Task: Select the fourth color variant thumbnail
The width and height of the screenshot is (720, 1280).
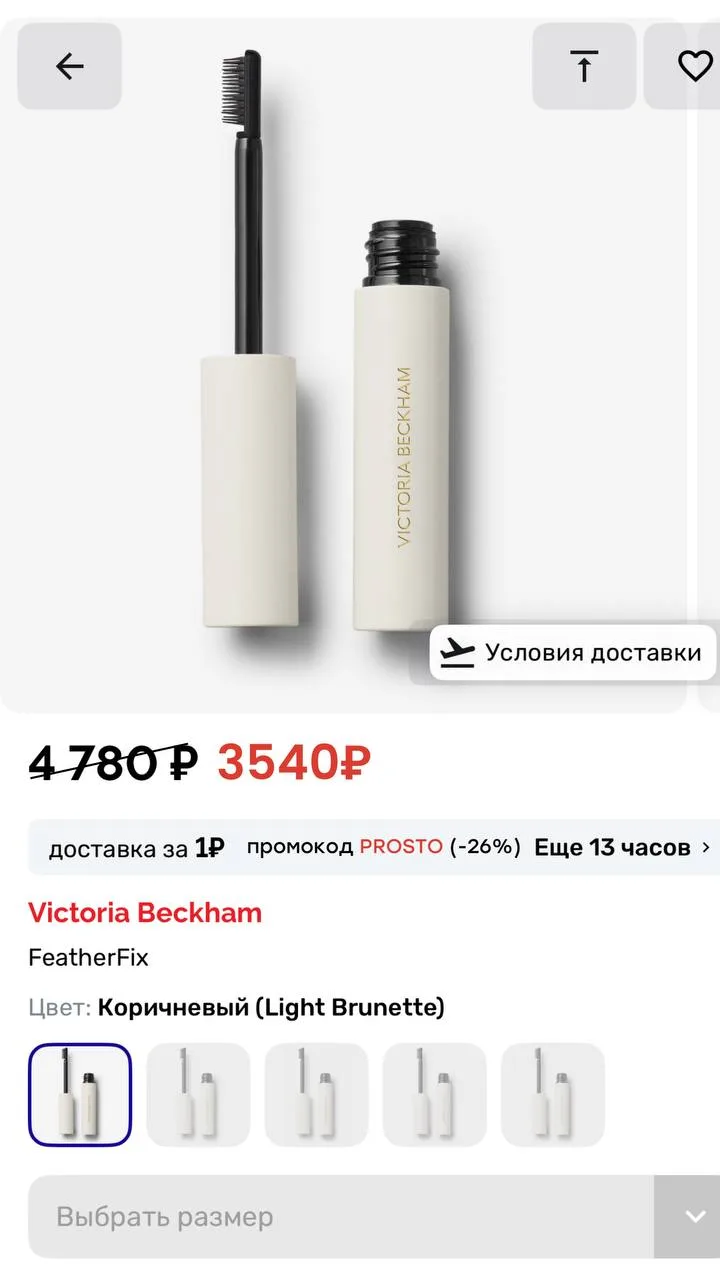Action: coord(434,1094)
